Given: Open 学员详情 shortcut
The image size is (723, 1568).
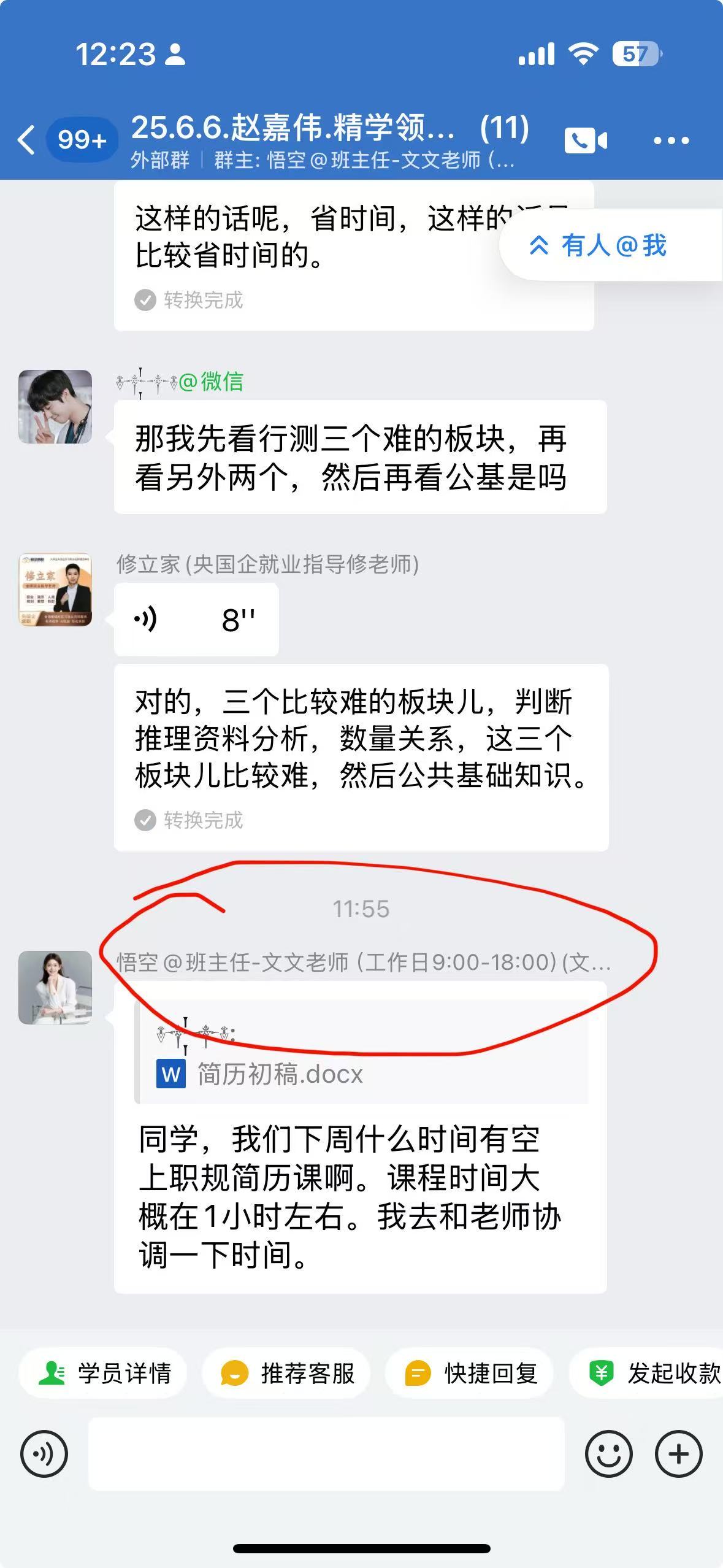Looking at the screenshot, I should [103, 1373].
